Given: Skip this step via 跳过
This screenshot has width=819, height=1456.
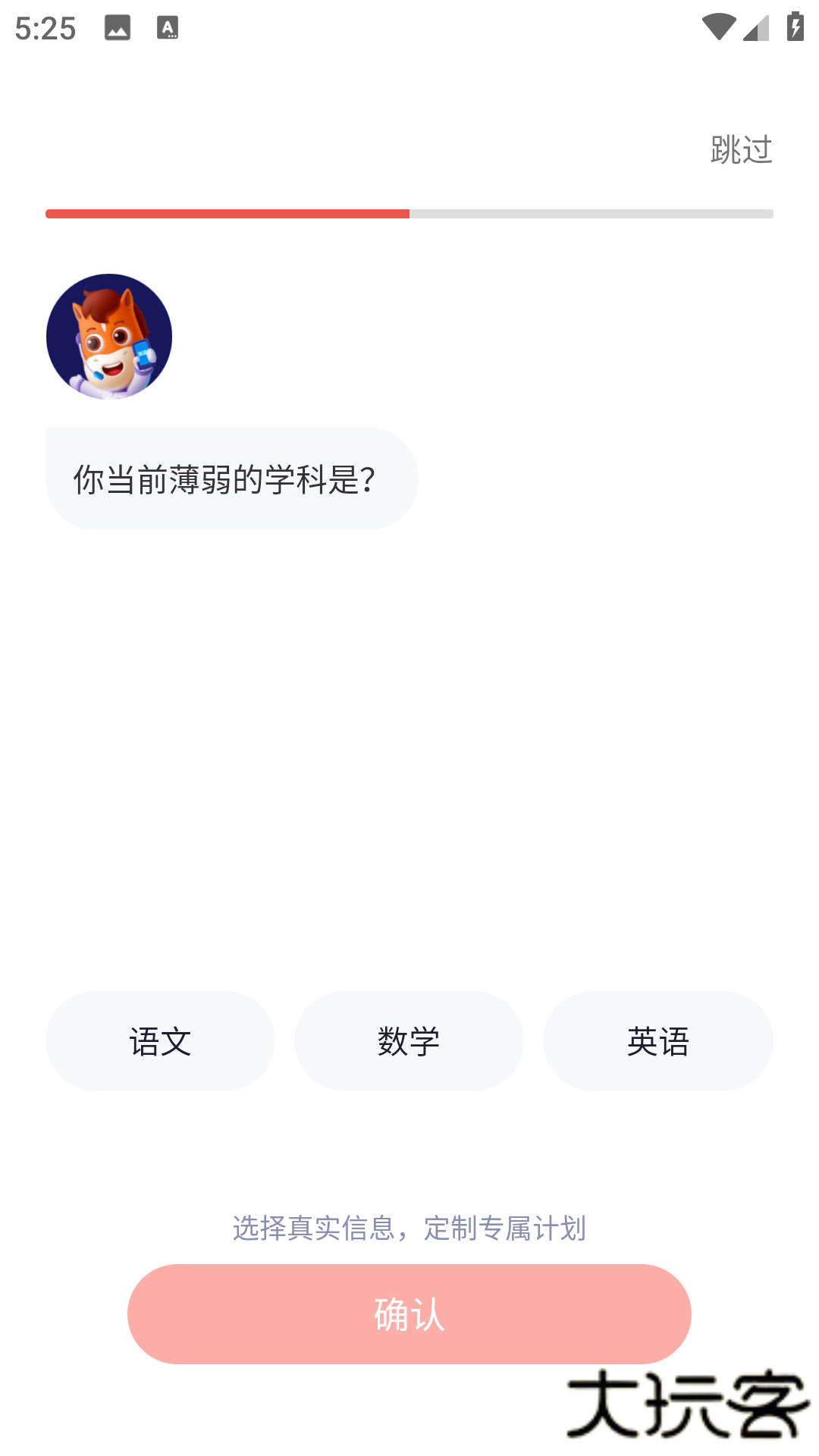Looking at the screenshot, I should click(x=741, y=149).
